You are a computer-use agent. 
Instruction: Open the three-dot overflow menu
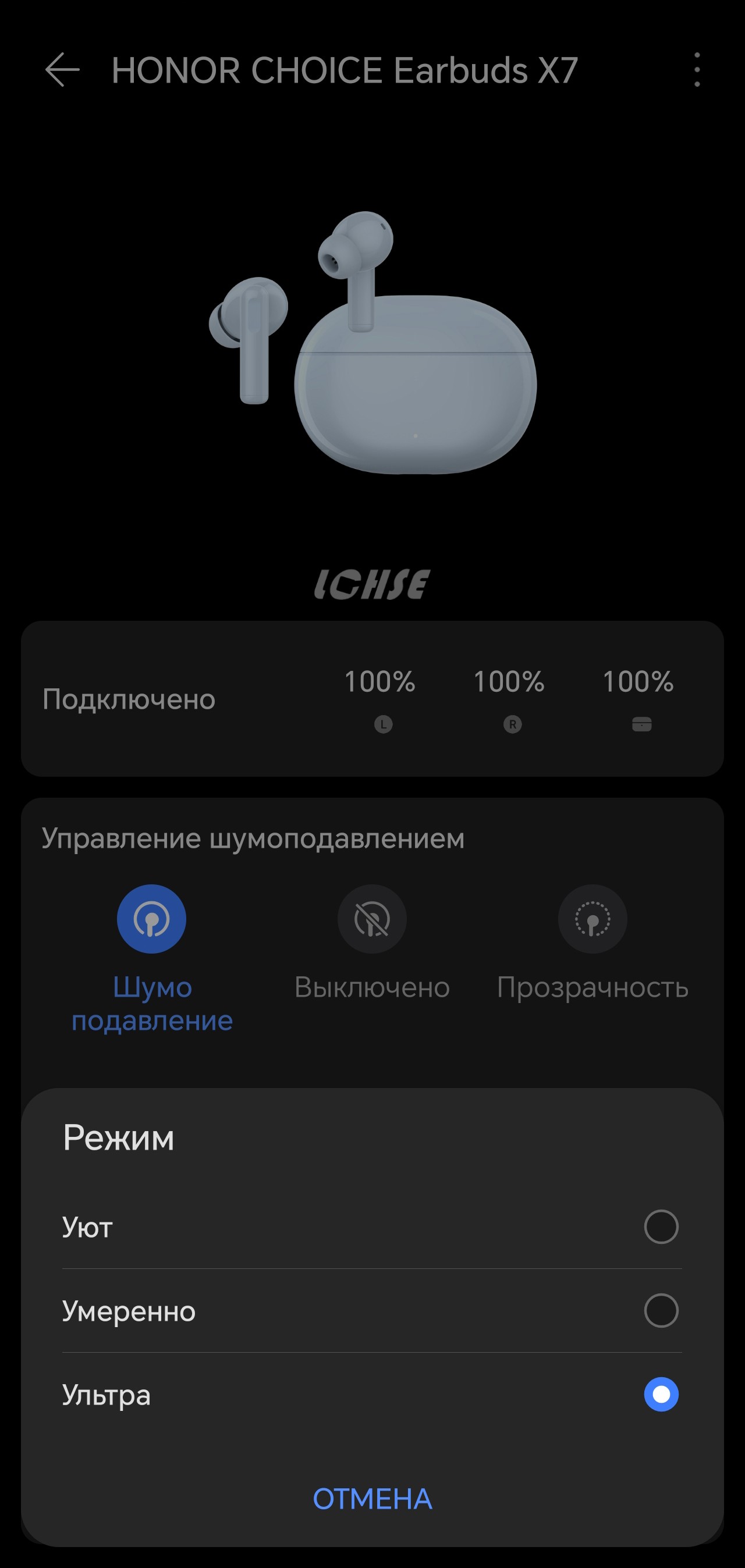(x=697, y=70)
